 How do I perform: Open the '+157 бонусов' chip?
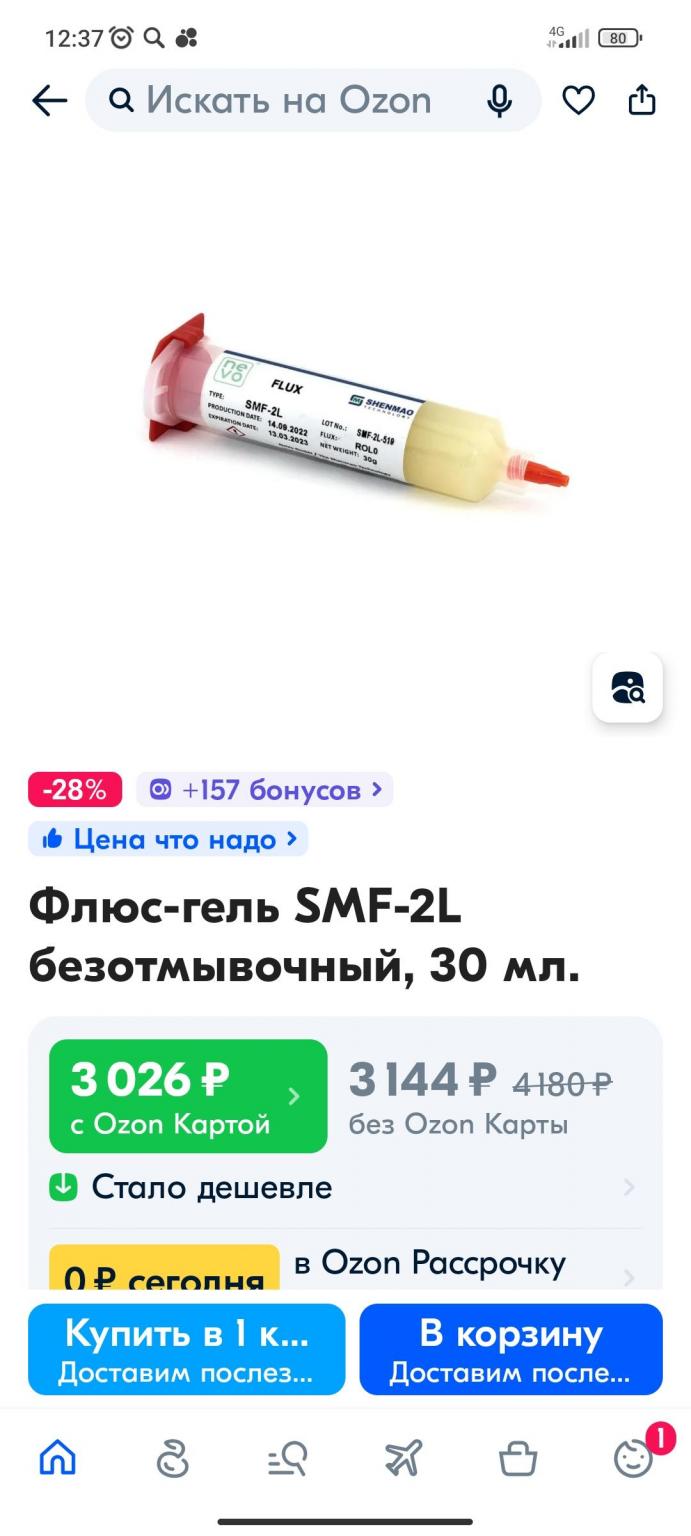point(265,790)
